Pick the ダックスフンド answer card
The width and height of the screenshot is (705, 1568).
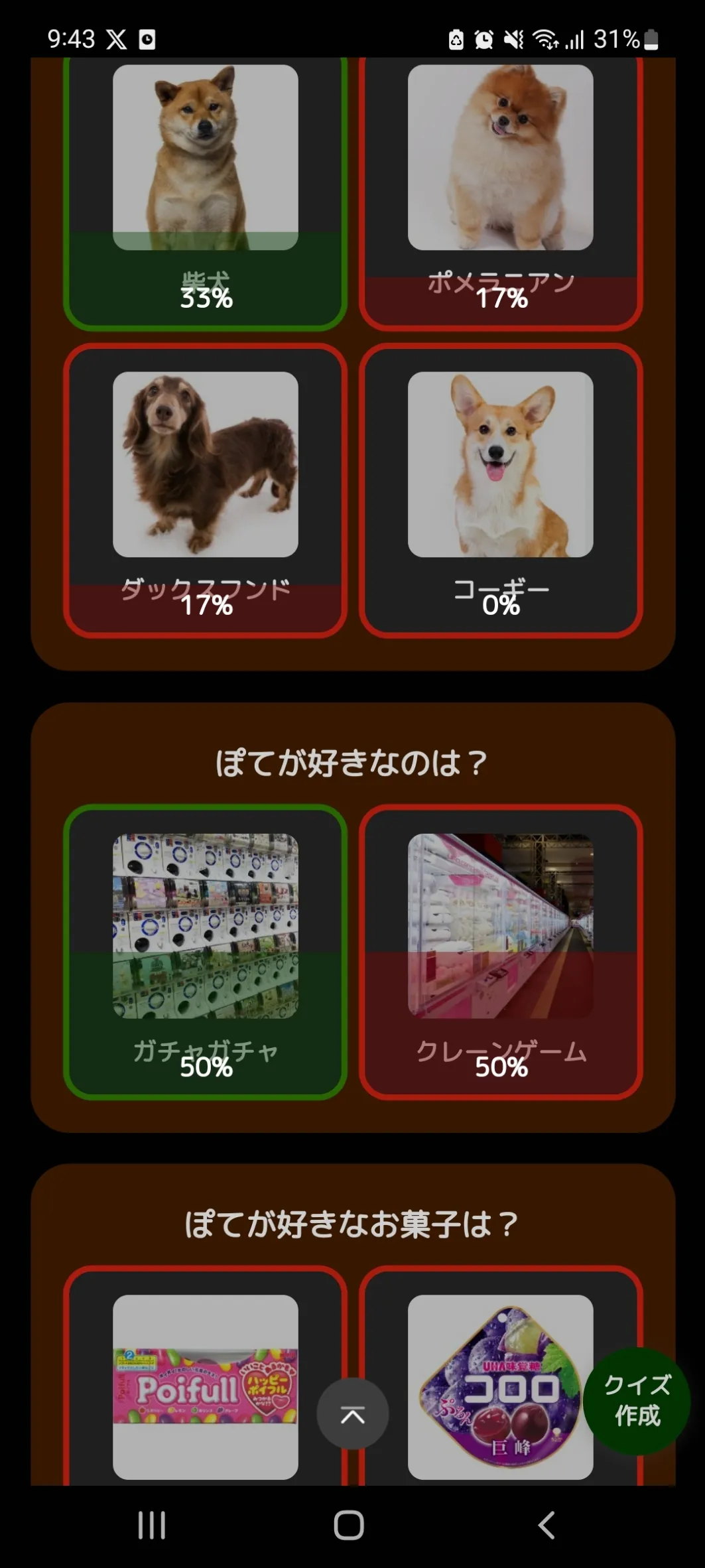[x=205, y=491]
